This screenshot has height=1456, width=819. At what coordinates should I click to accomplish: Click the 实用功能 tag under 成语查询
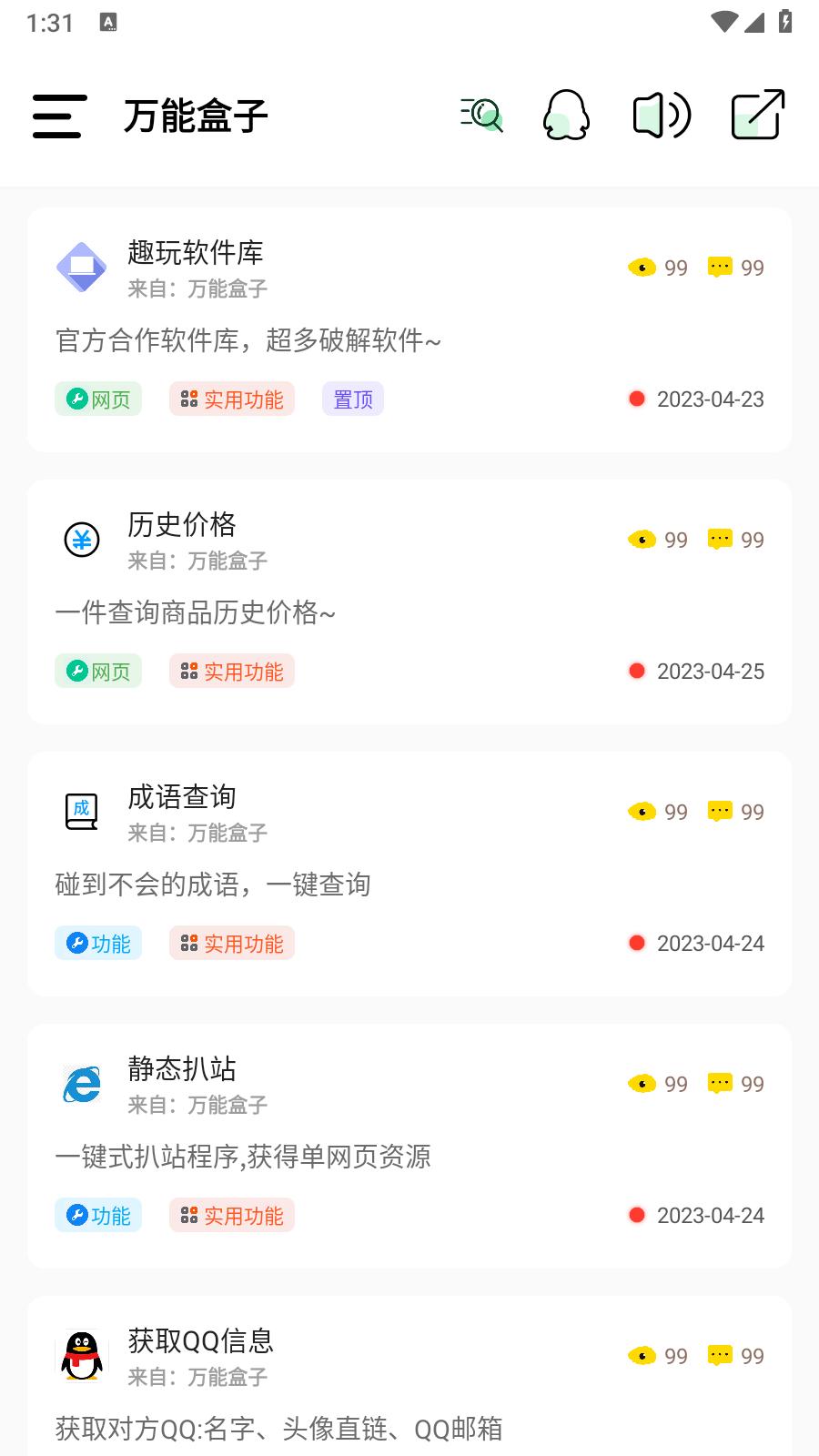231,943
